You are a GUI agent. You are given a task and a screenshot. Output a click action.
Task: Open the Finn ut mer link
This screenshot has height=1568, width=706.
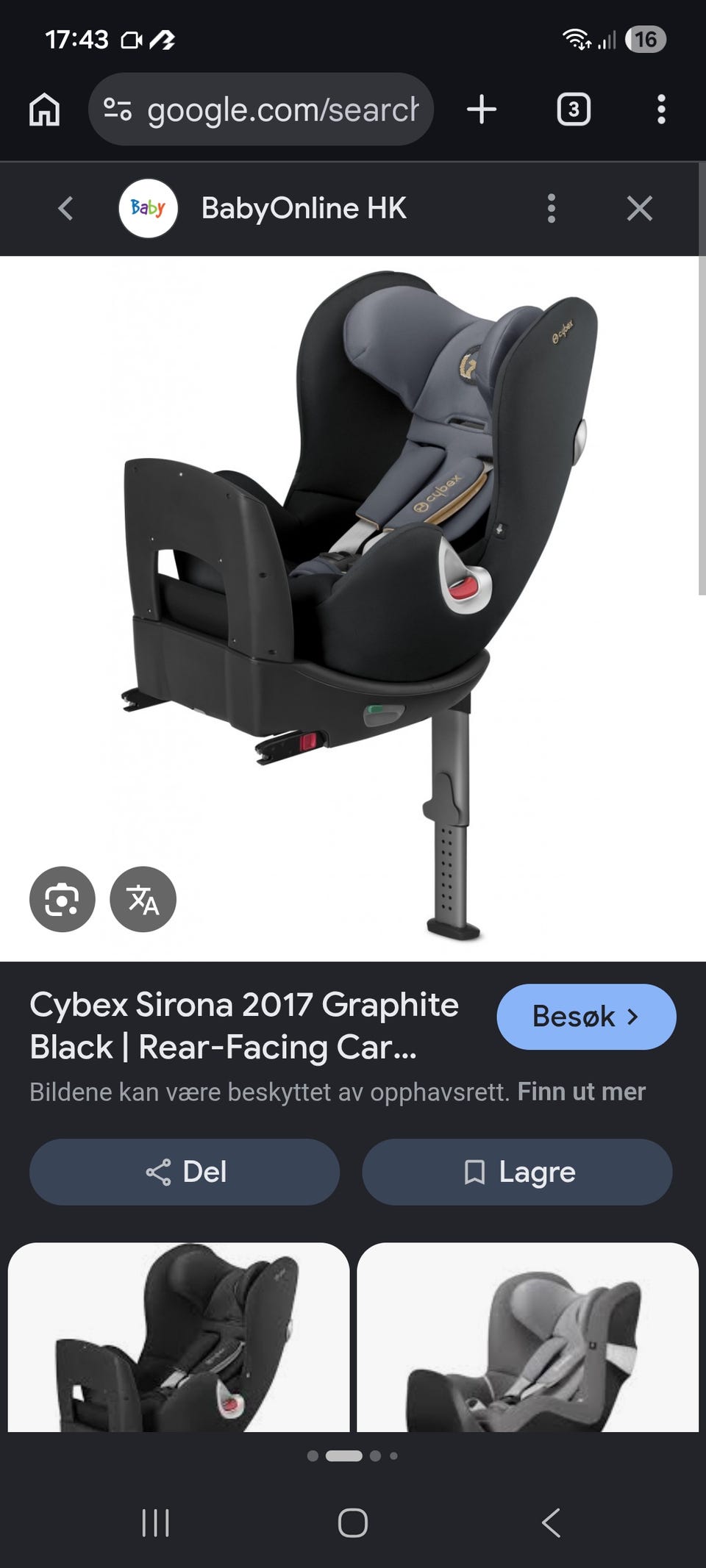581,1092
